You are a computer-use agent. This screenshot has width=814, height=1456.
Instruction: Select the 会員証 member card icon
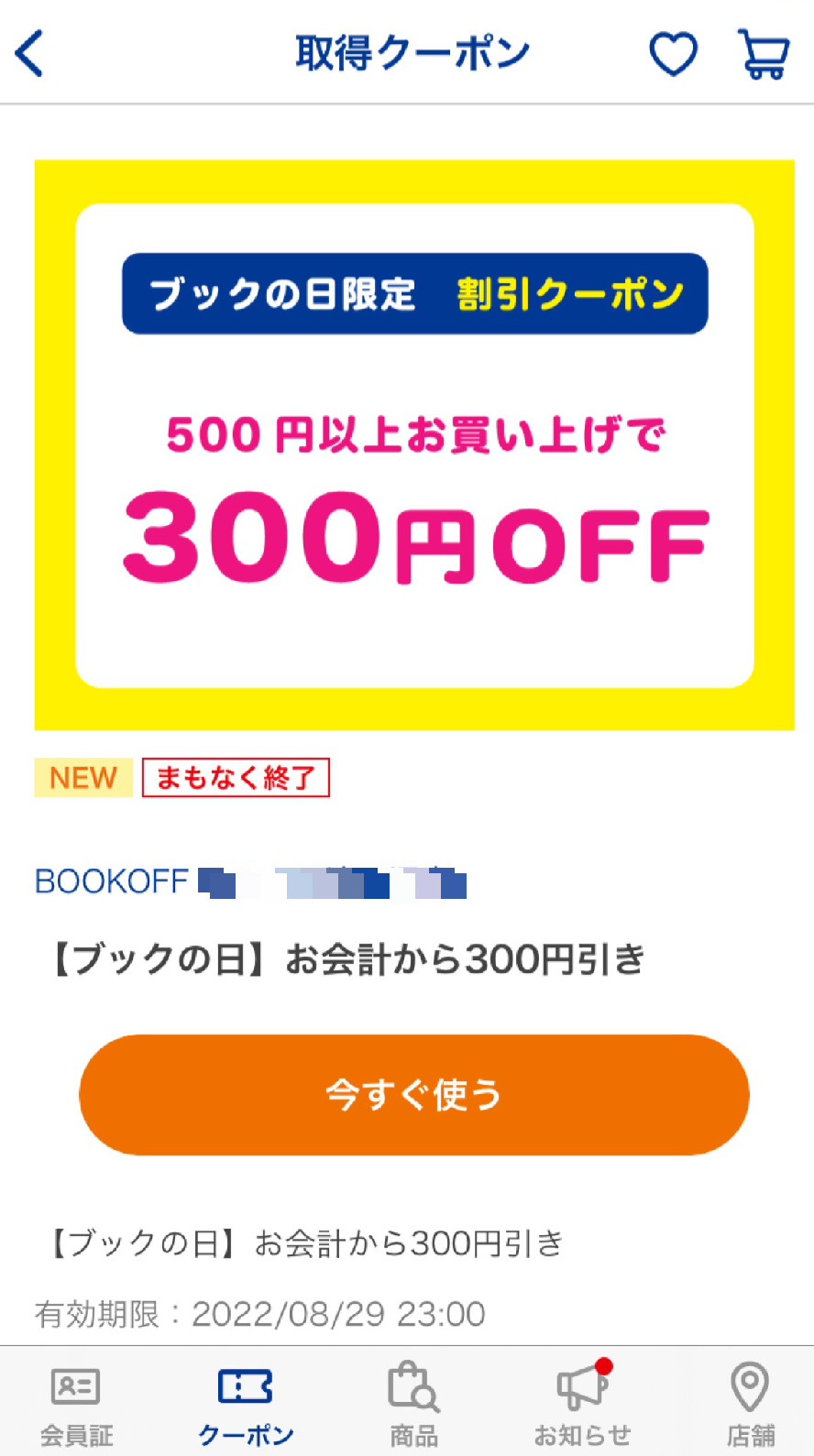tap(73, 1385)
